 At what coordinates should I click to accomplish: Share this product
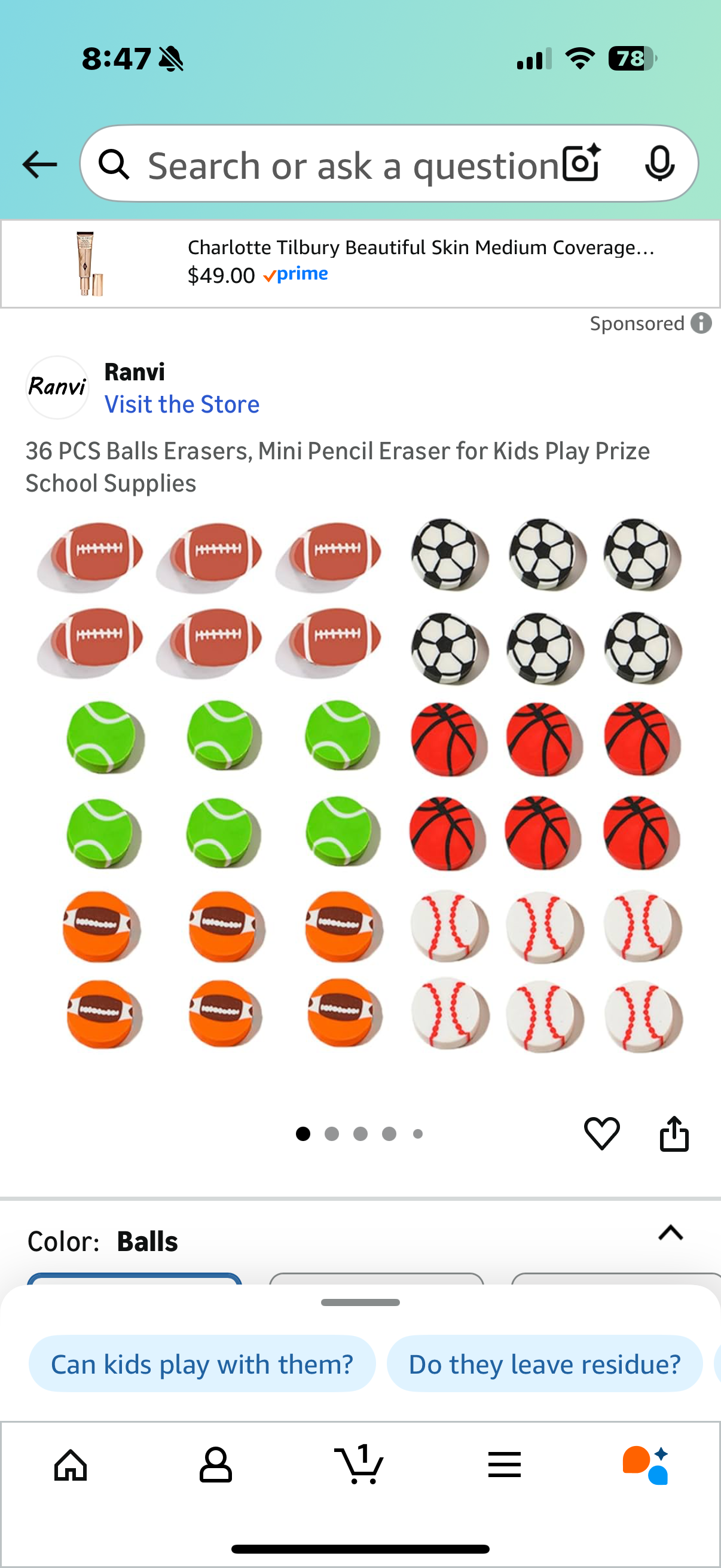tap(674, 1133)
